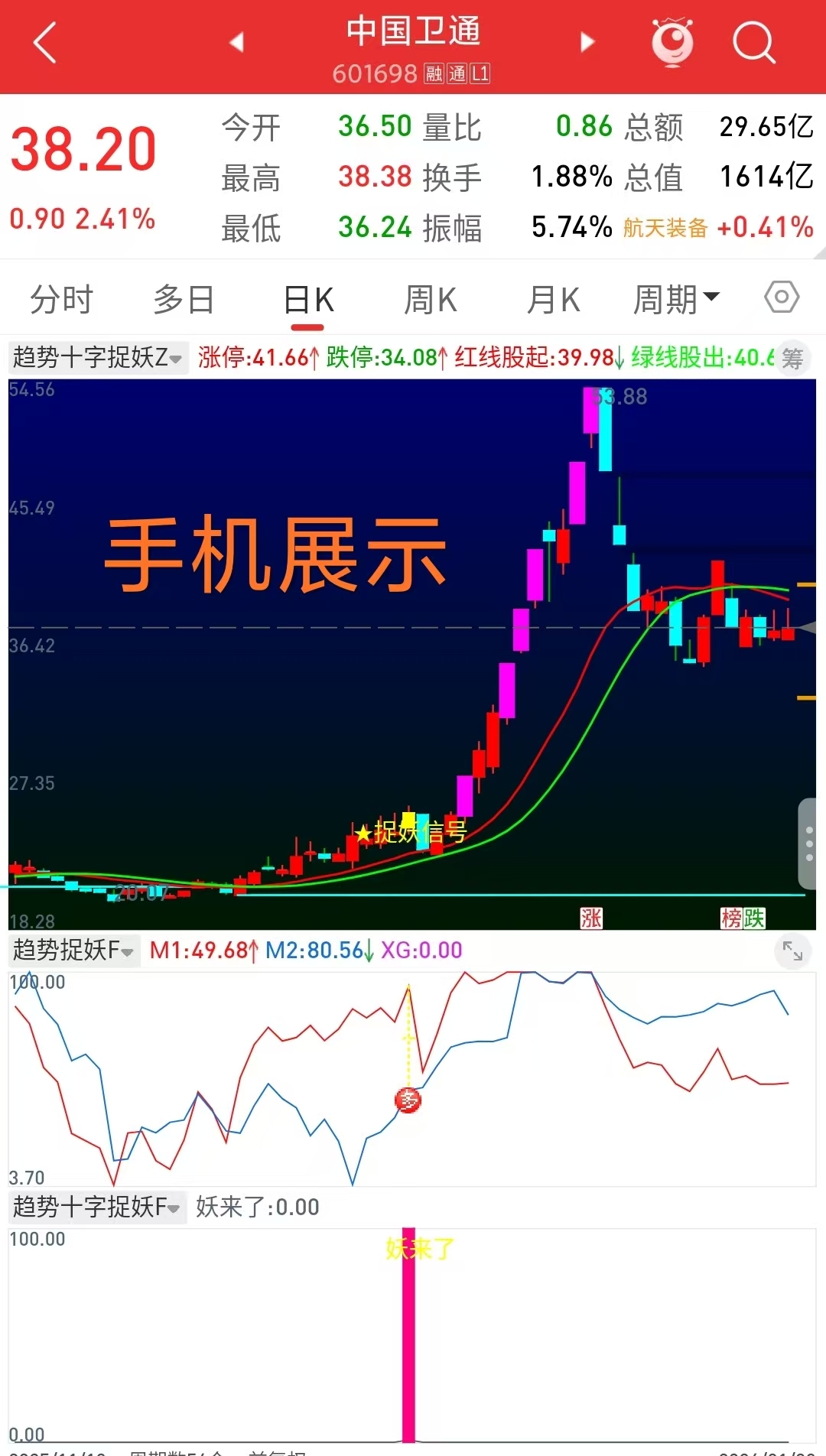The image size is (826, 1456).
Task: Expand the chart to fullscreen
Action: (792, 951)
